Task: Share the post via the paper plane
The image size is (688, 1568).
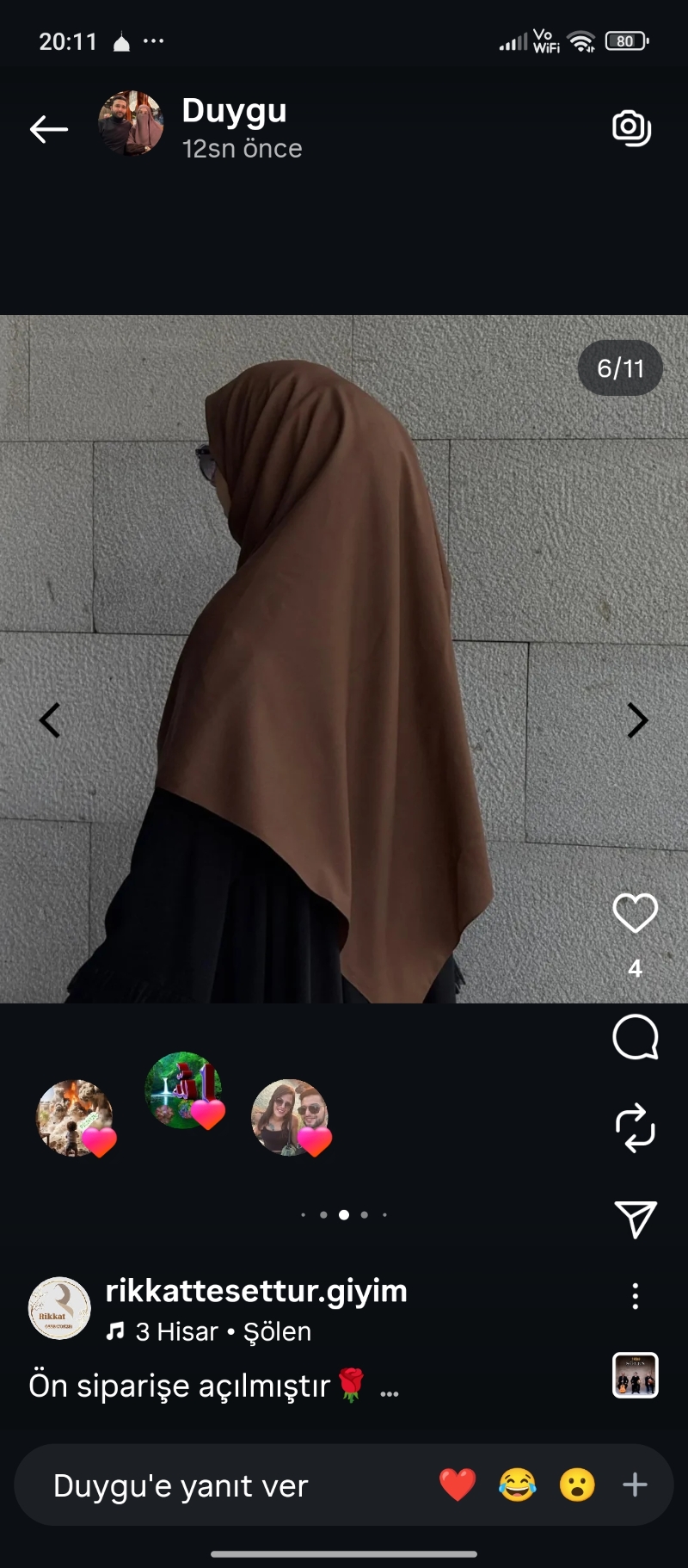Action: (x=636, y=1218)
